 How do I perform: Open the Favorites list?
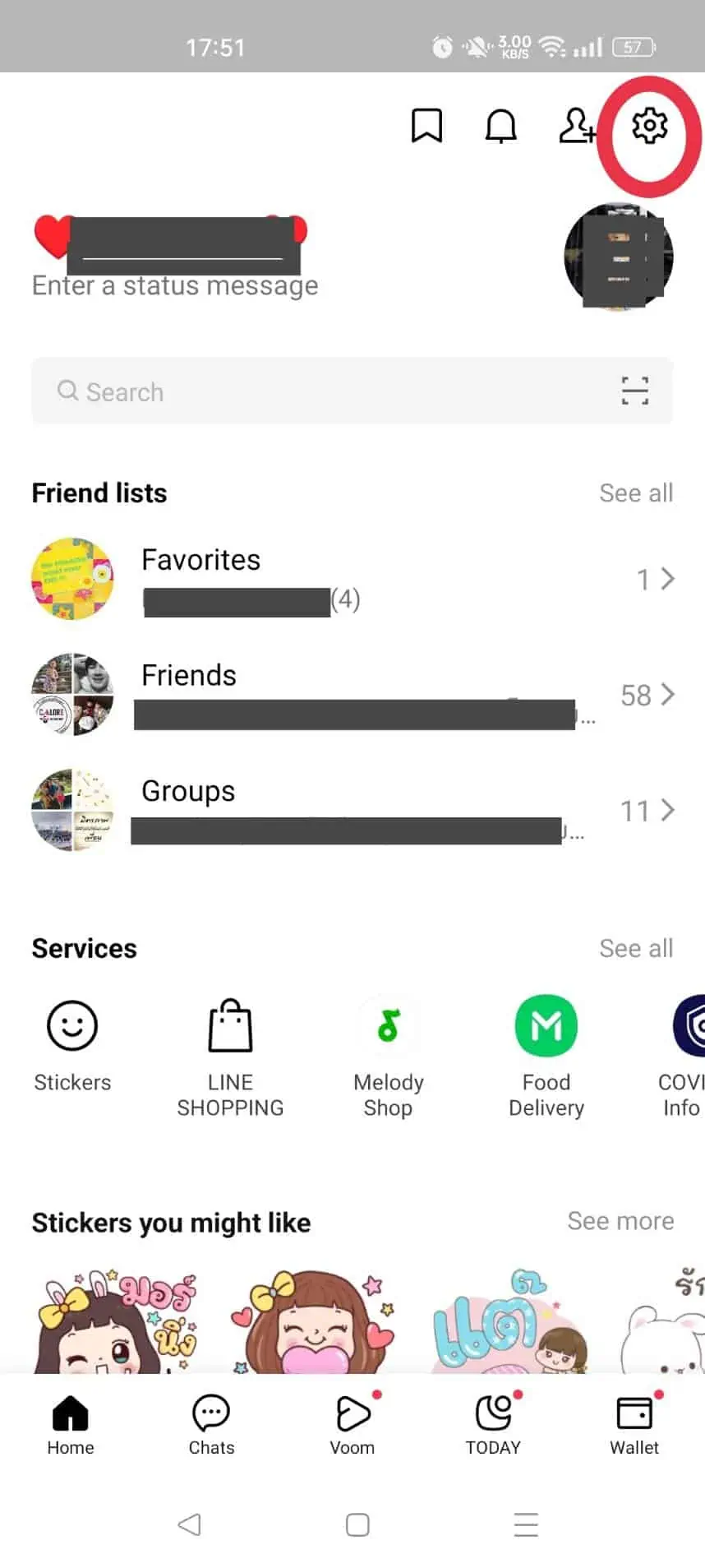[x=352, y=579]
